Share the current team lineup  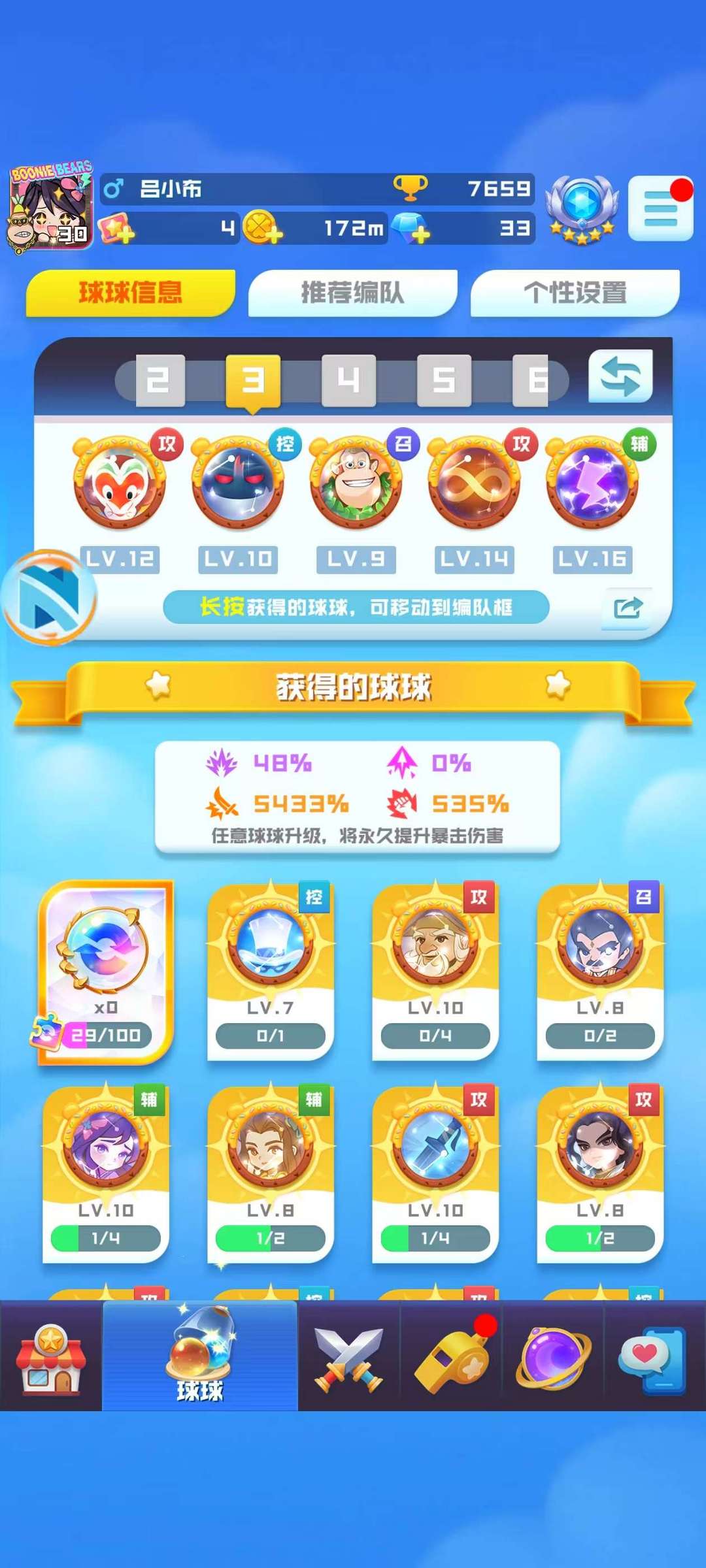[628, 608]
